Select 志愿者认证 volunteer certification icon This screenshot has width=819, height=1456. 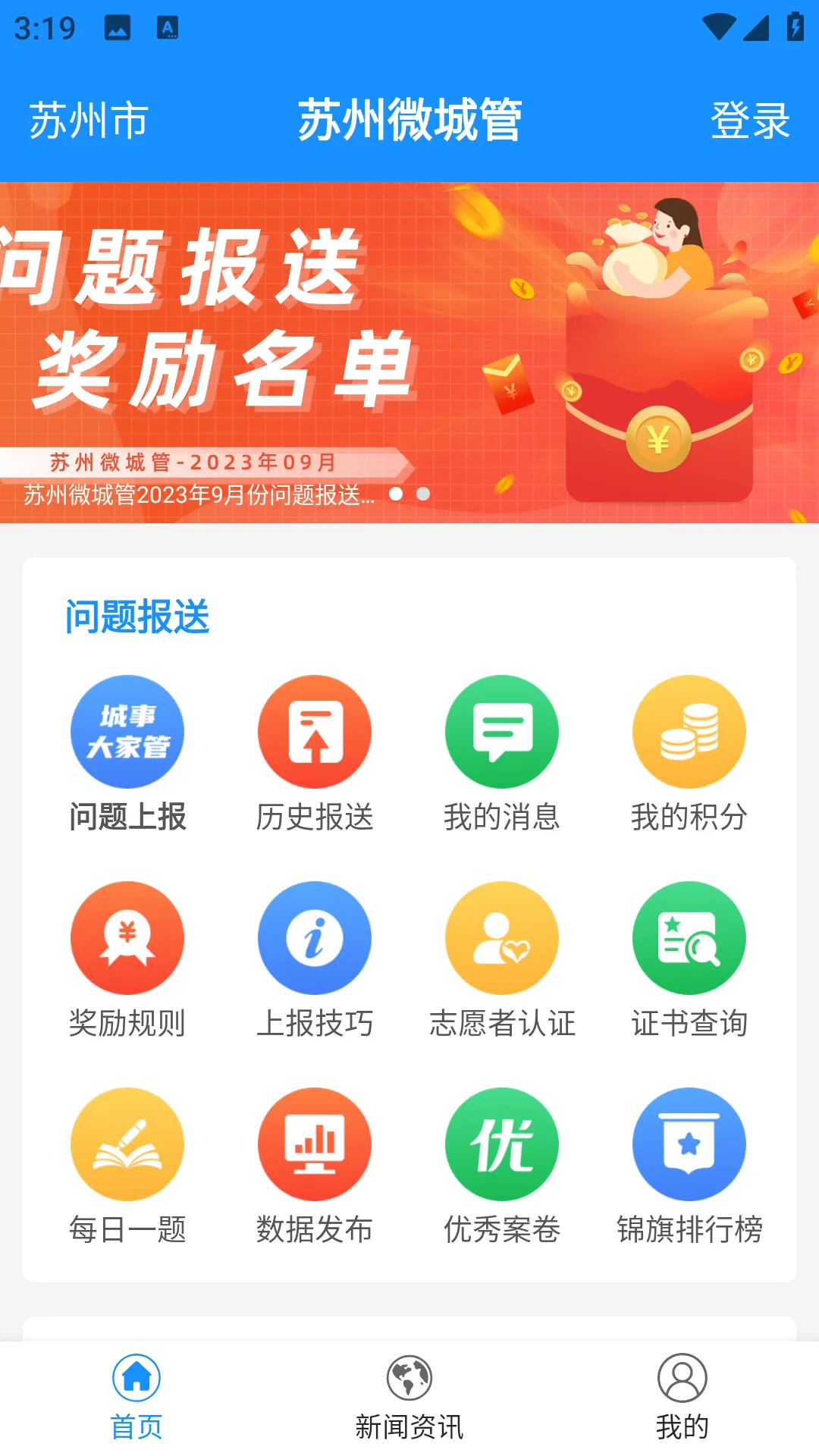coord(502,937)
